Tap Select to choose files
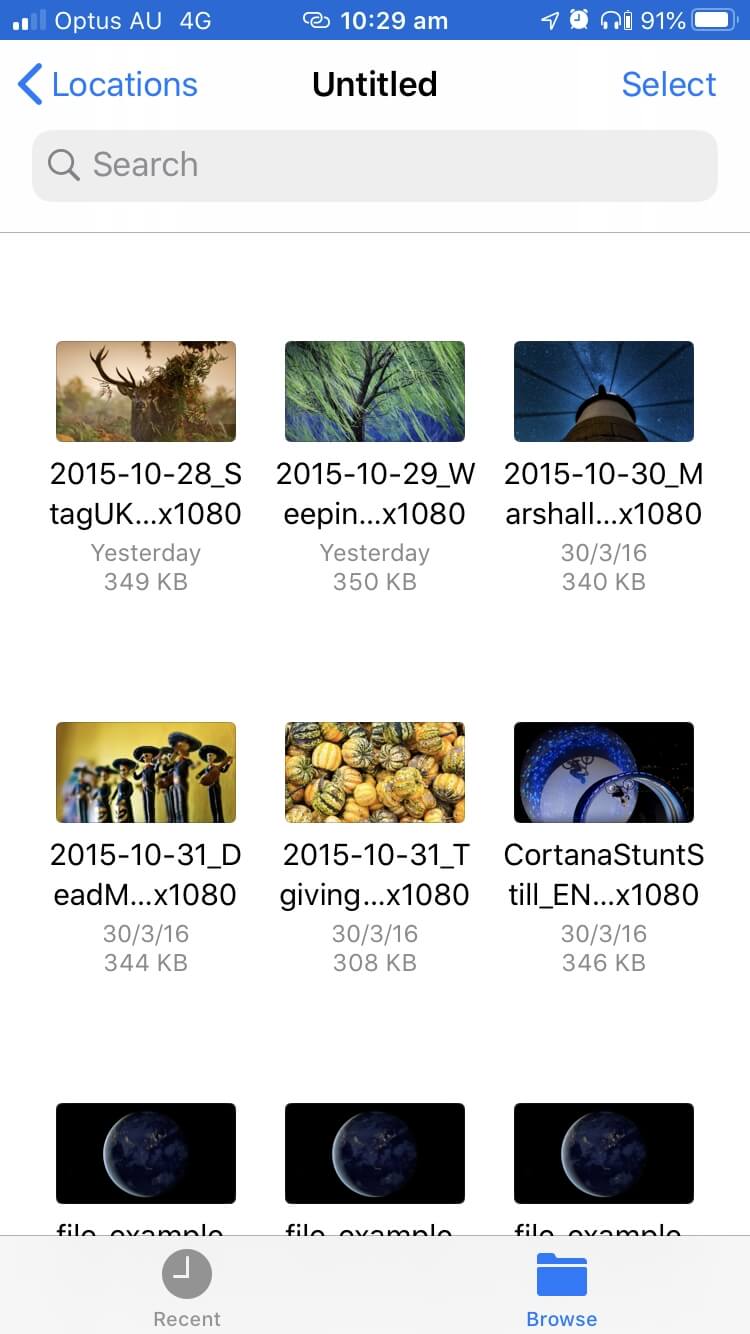The image size is (750, 1334). pos(668,85)
